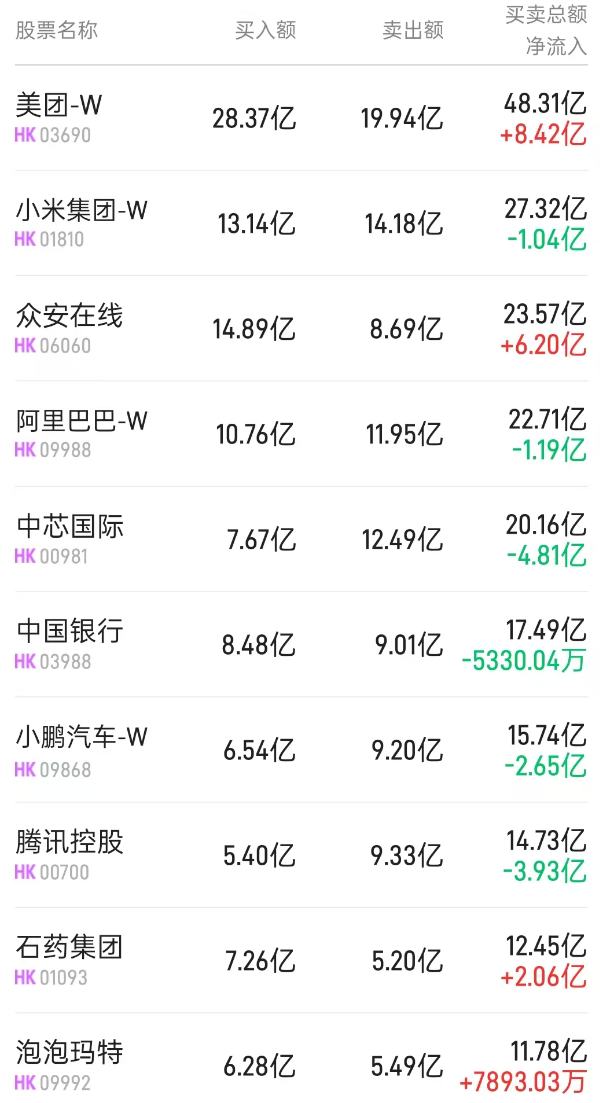Open 小米集团-W stock details
The height and width of the screenshot is (1103, 600).
click(300, 223)
